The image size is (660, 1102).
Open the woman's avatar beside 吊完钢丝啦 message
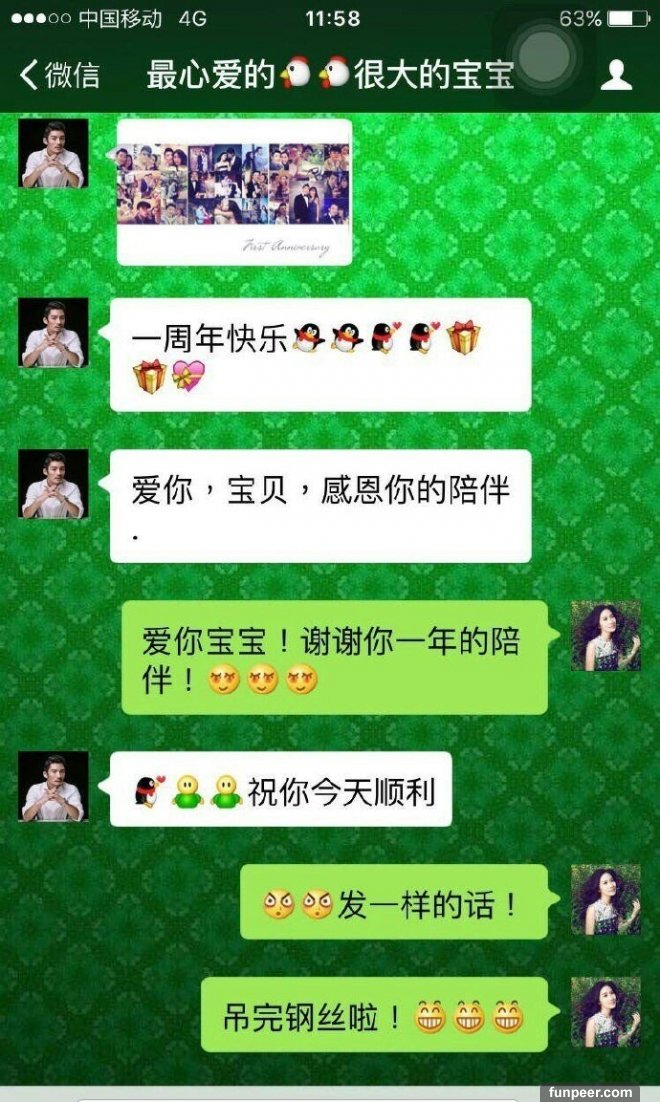(605, 1012)
